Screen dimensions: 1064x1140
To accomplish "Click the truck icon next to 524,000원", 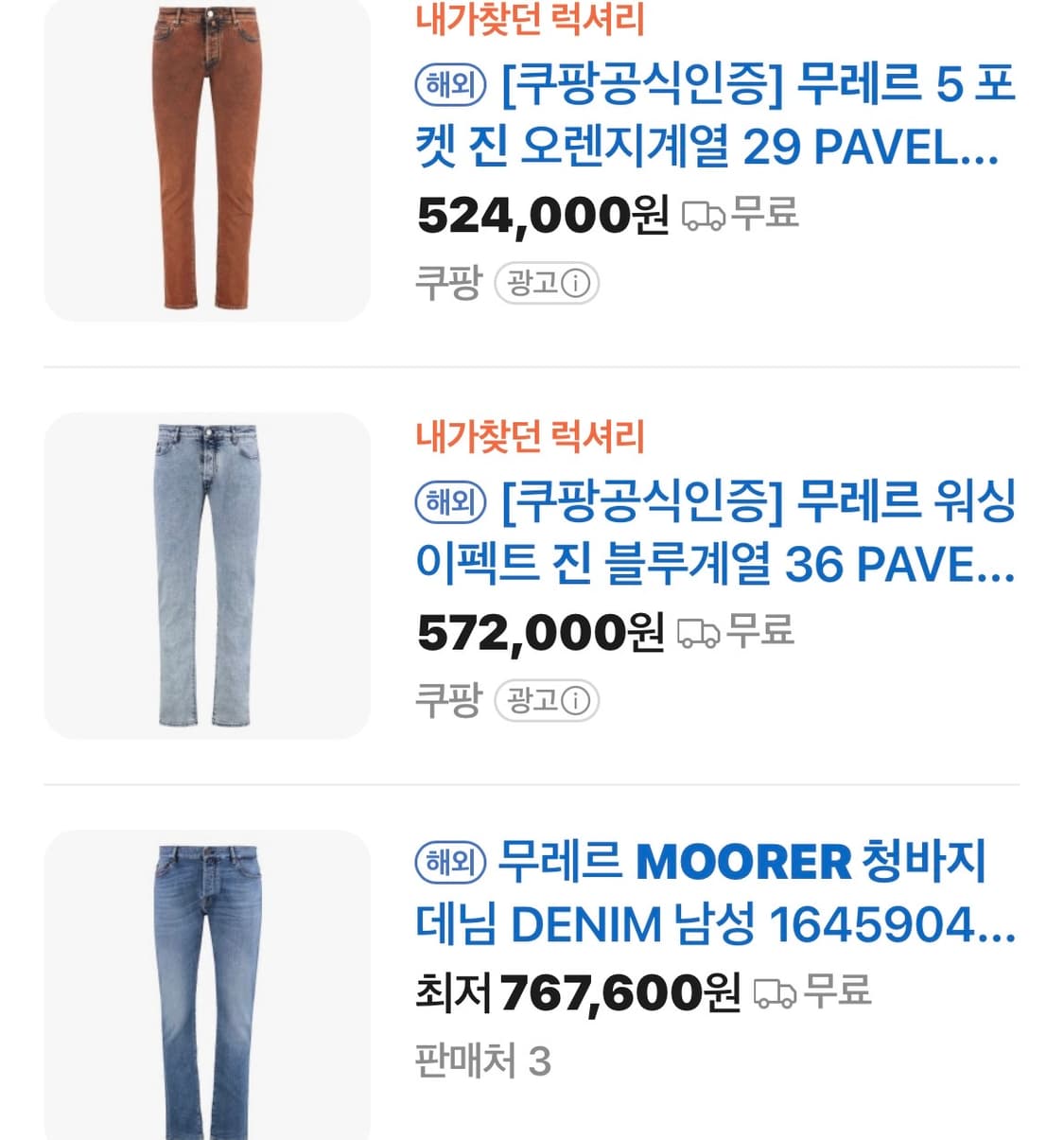I will coord(705,216).
